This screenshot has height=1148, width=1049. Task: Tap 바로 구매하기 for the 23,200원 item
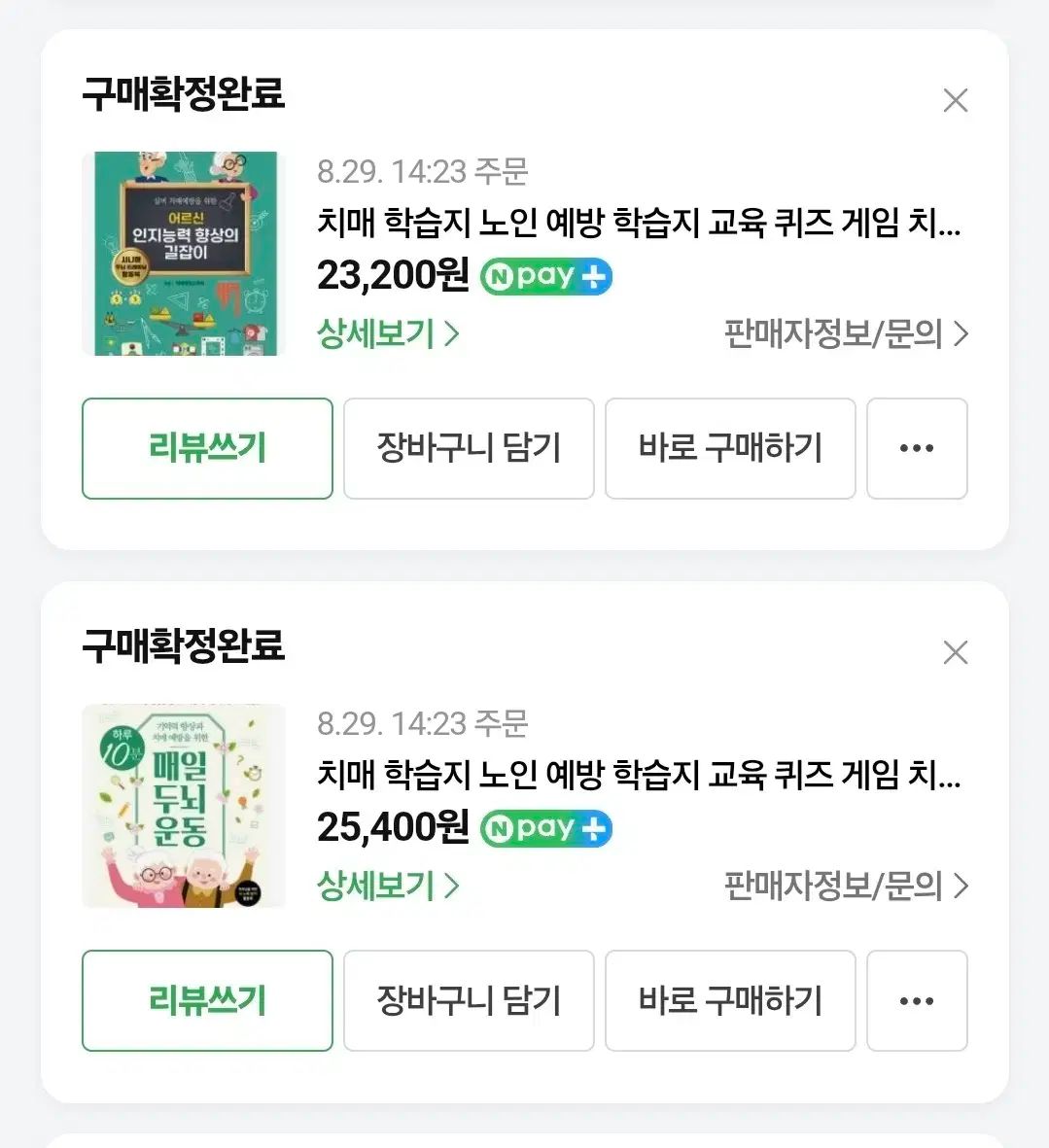730,448
